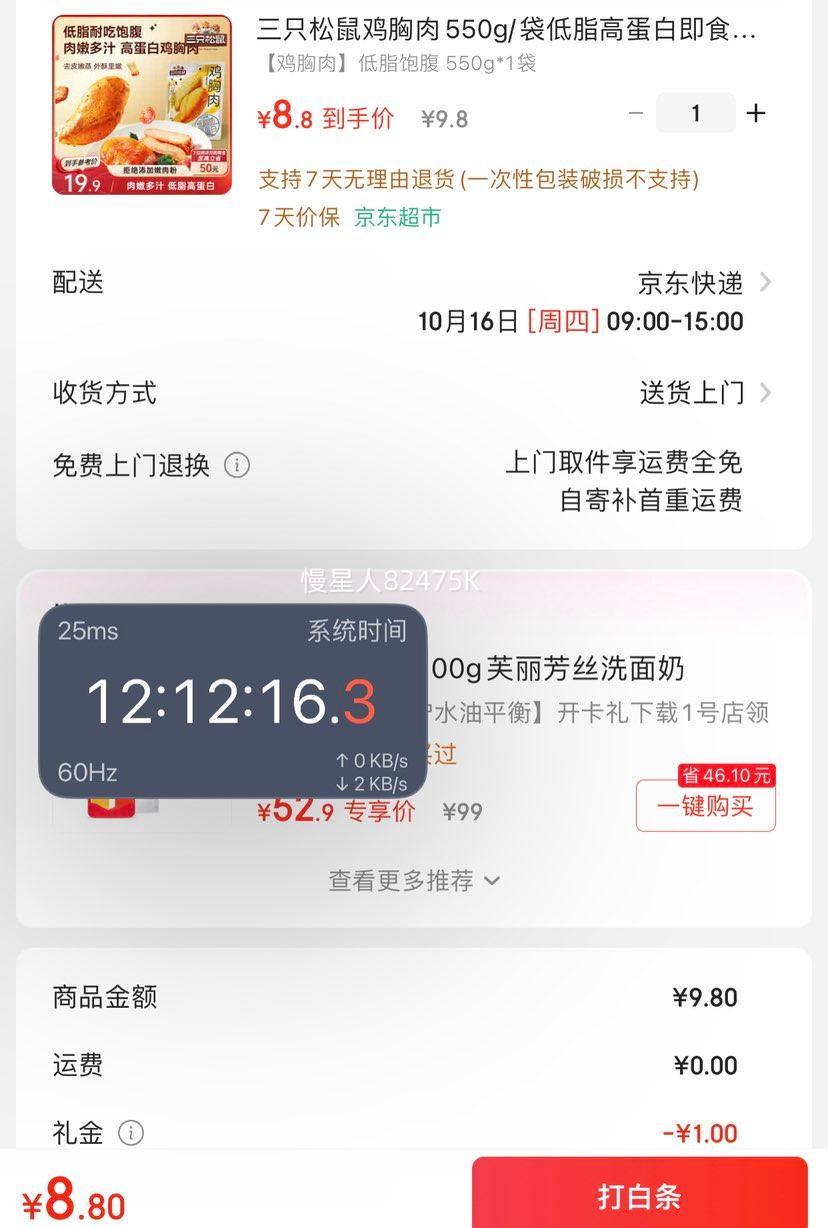
Task: Pay with 打白条
Action: tap(639, 1195)
